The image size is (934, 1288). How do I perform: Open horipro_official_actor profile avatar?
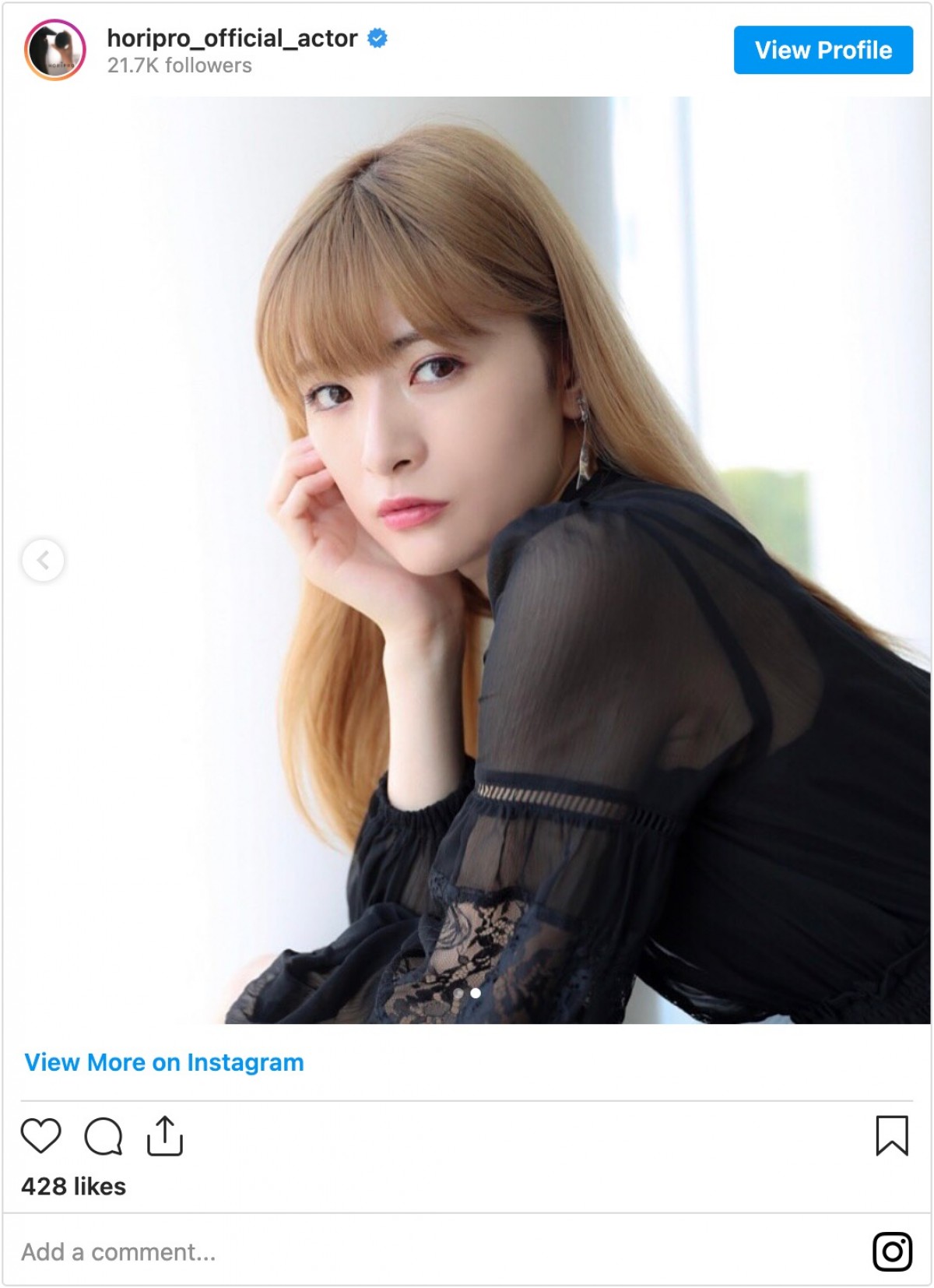(x=54, y=50)
